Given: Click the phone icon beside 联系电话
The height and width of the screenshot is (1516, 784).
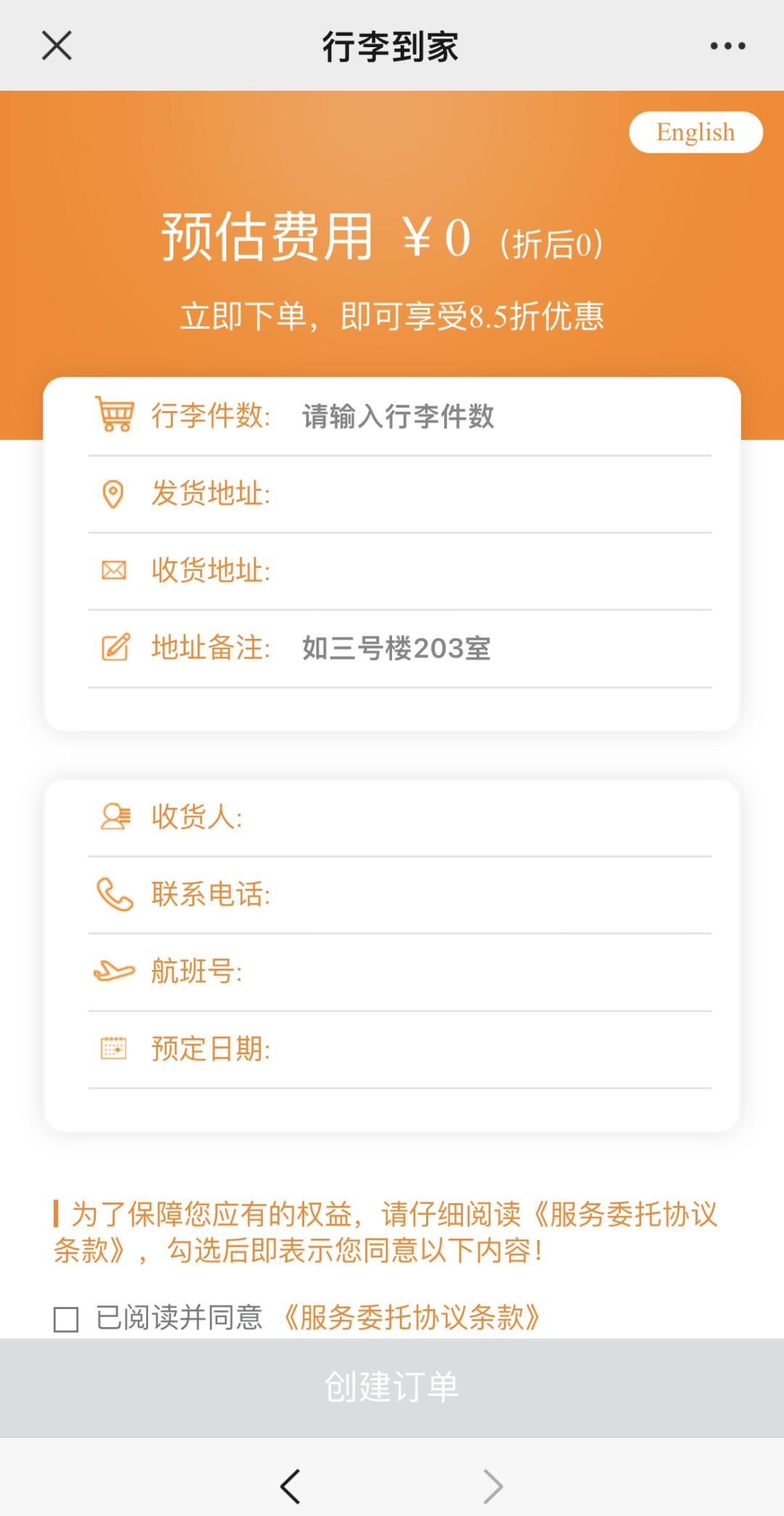Looking at the screenshot, I should [114, 894].
